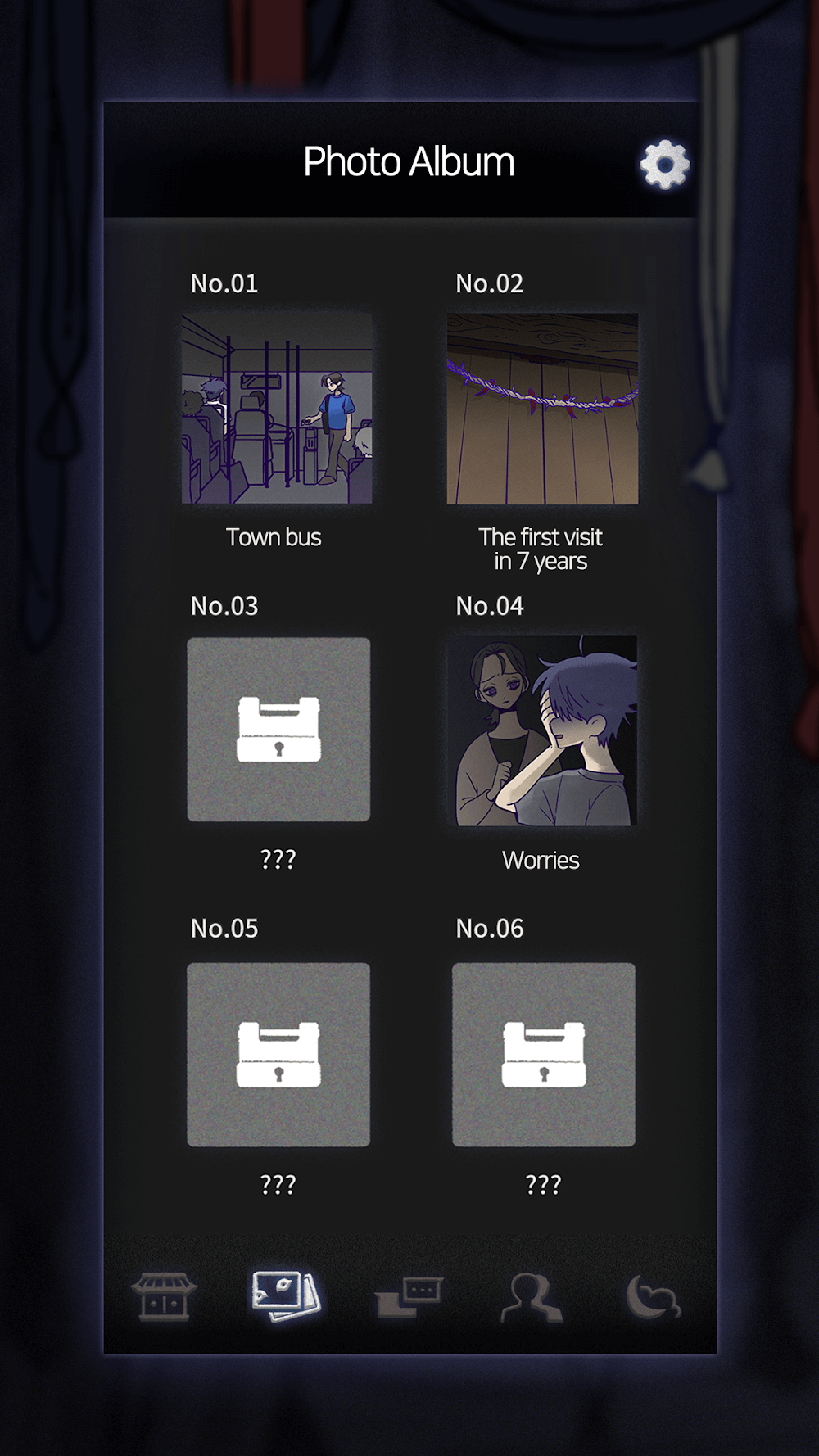
Task: Select the photo album tab
Action: [x=286, y=1295]
